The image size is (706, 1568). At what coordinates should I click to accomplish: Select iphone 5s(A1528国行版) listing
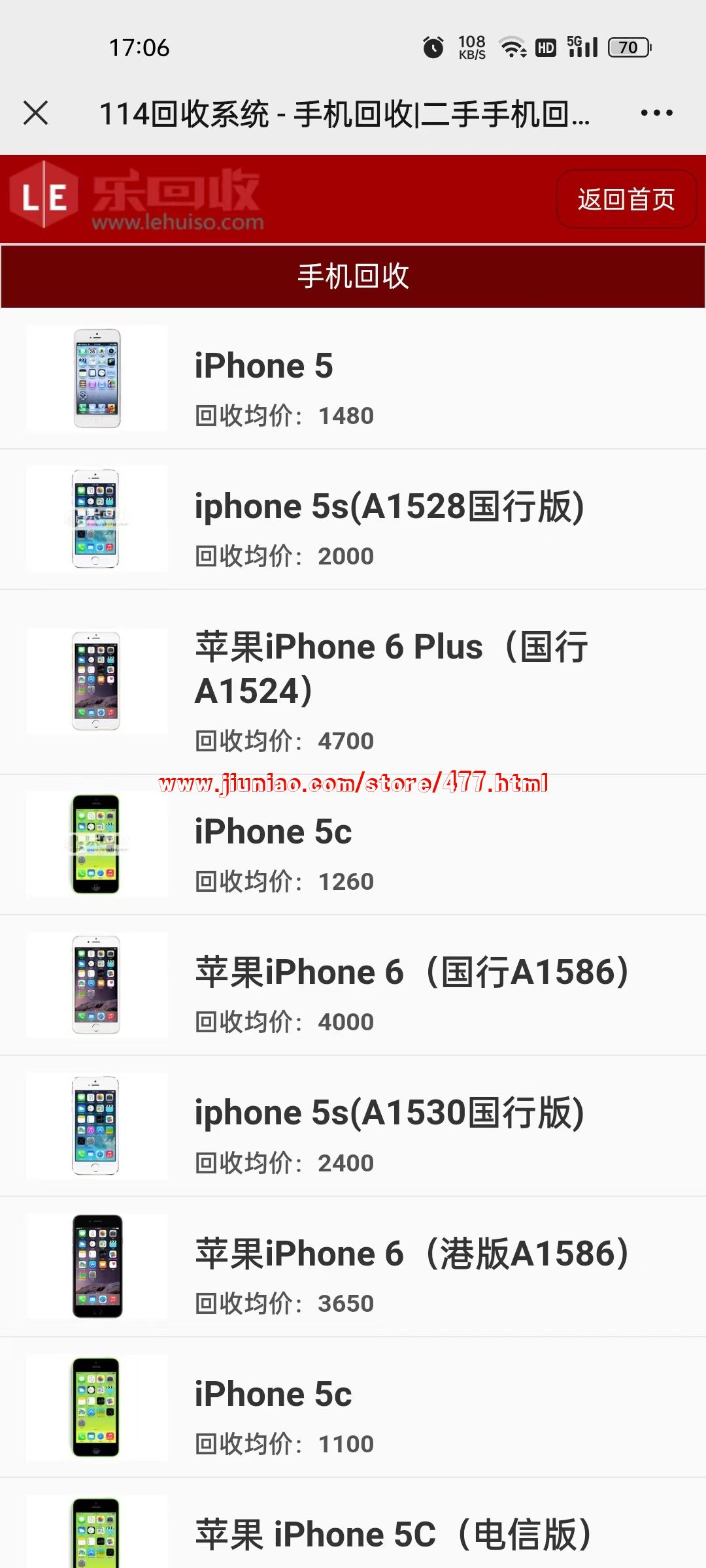pos(353,519)
